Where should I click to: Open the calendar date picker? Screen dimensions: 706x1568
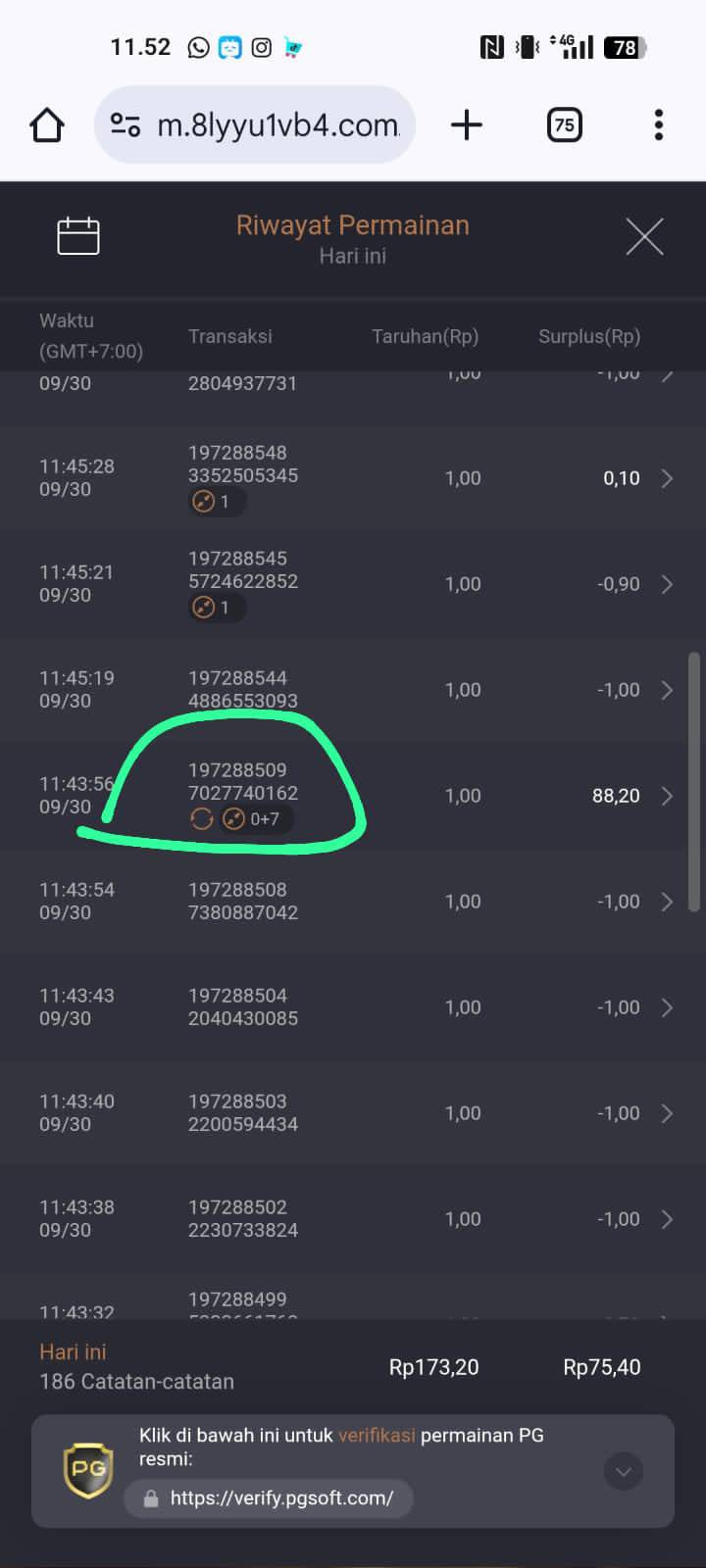coord(78,236)
